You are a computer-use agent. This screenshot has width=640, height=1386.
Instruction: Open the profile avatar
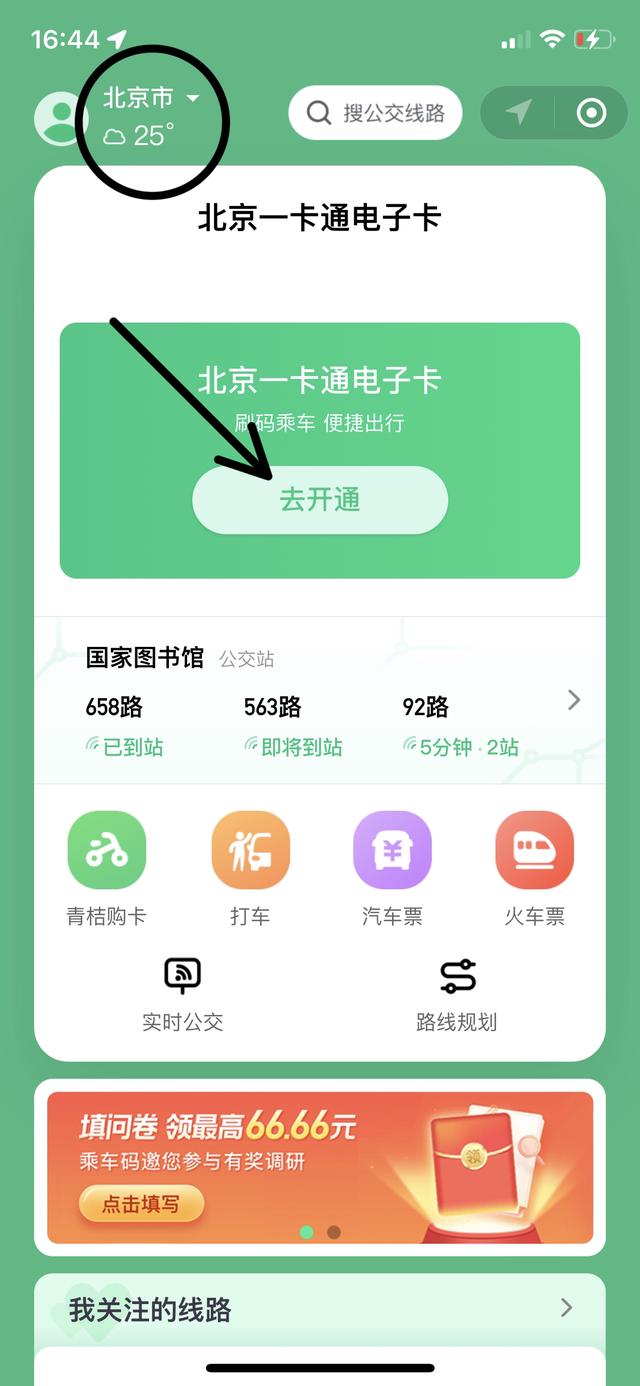[x=62, y=119]
